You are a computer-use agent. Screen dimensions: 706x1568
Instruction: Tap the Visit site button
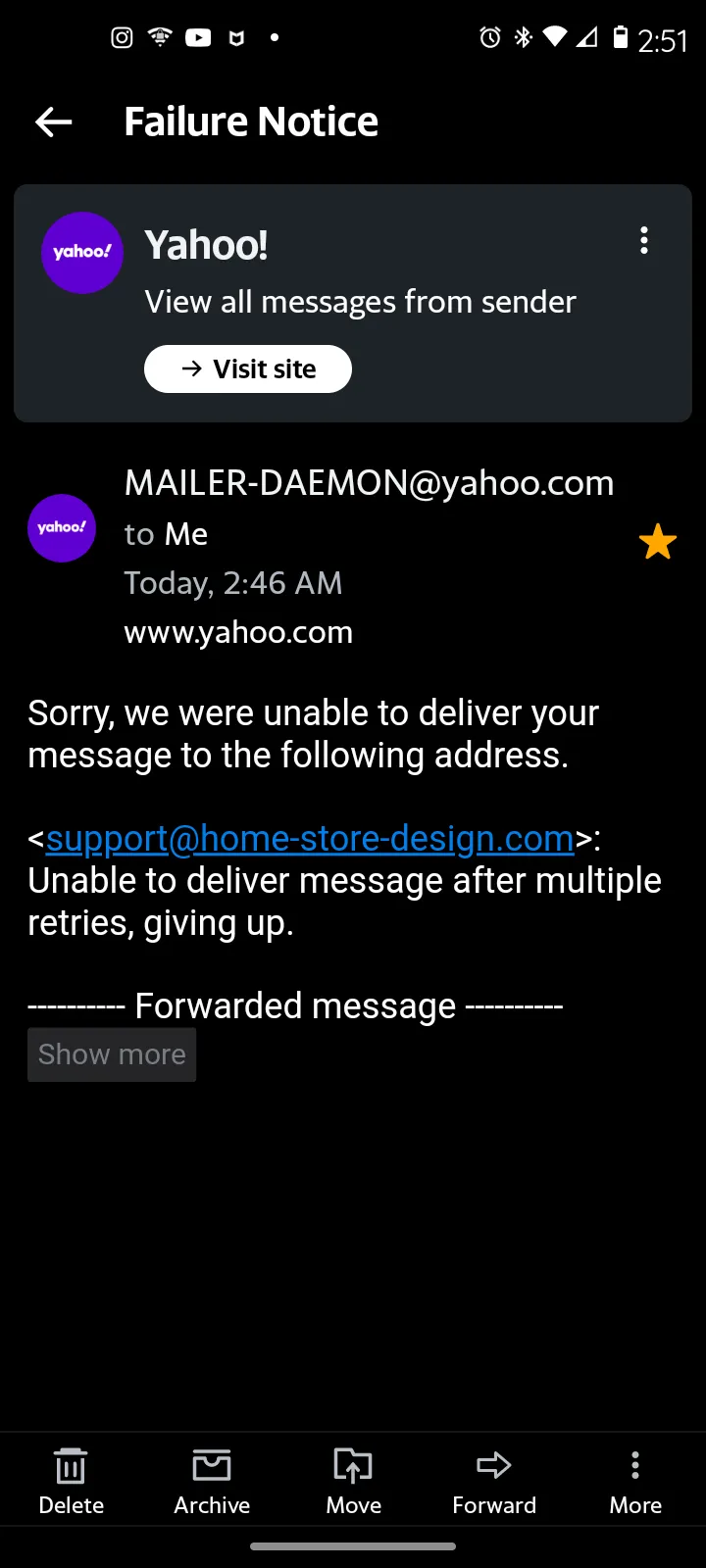tap(248, 368)
